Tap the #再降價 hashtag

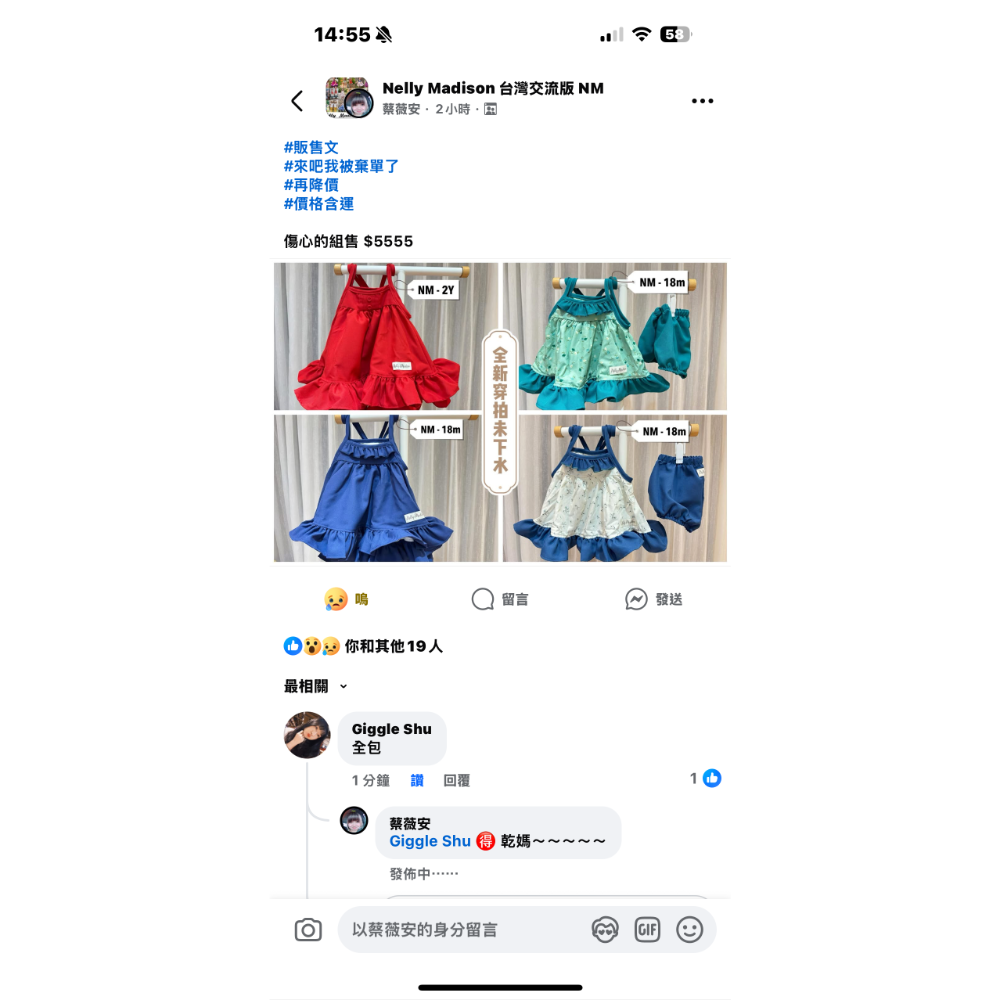click(x=311, y=185)
